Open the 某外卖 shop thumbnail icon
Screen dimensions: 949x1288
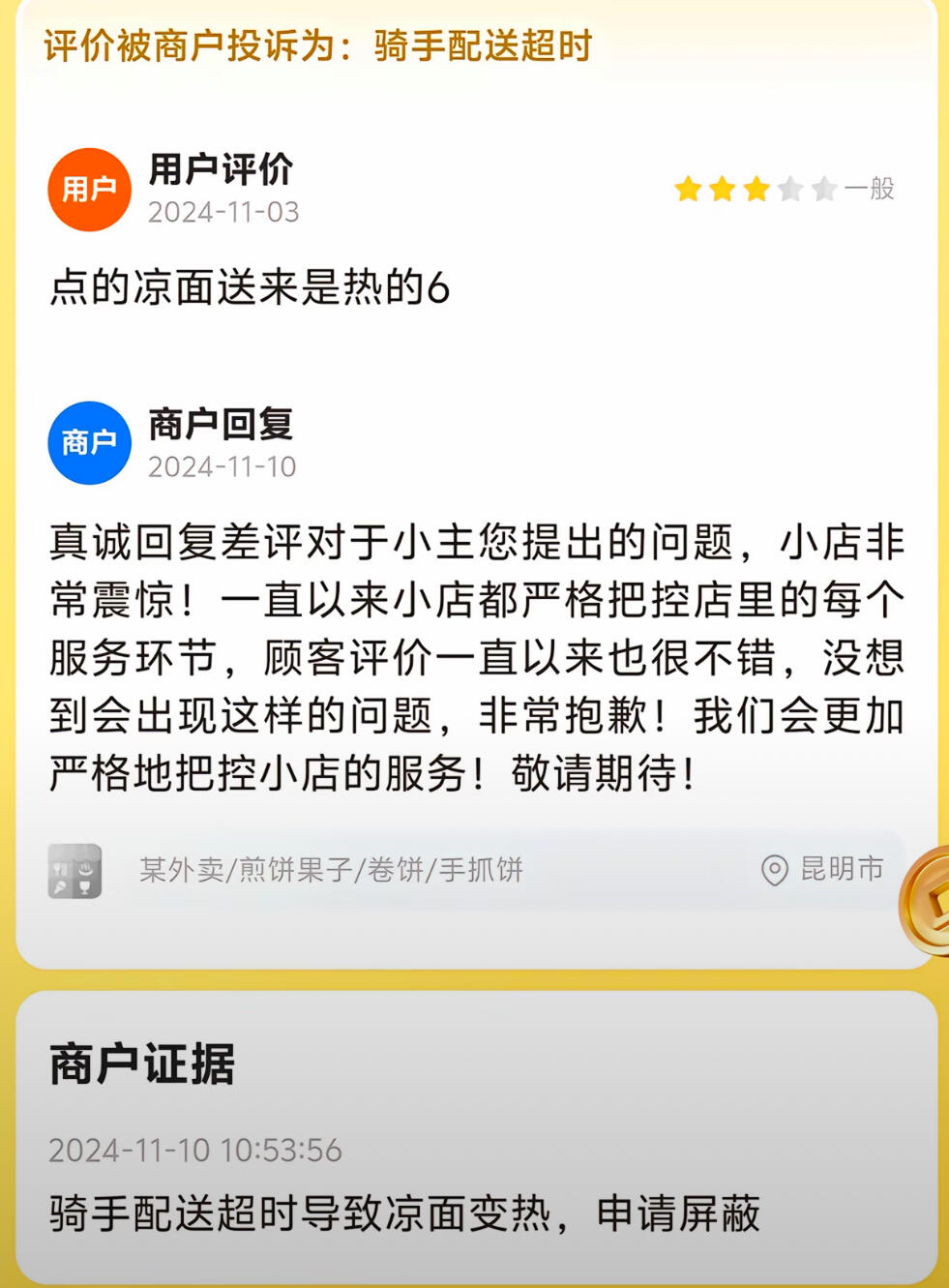click(x=75, y=870)
